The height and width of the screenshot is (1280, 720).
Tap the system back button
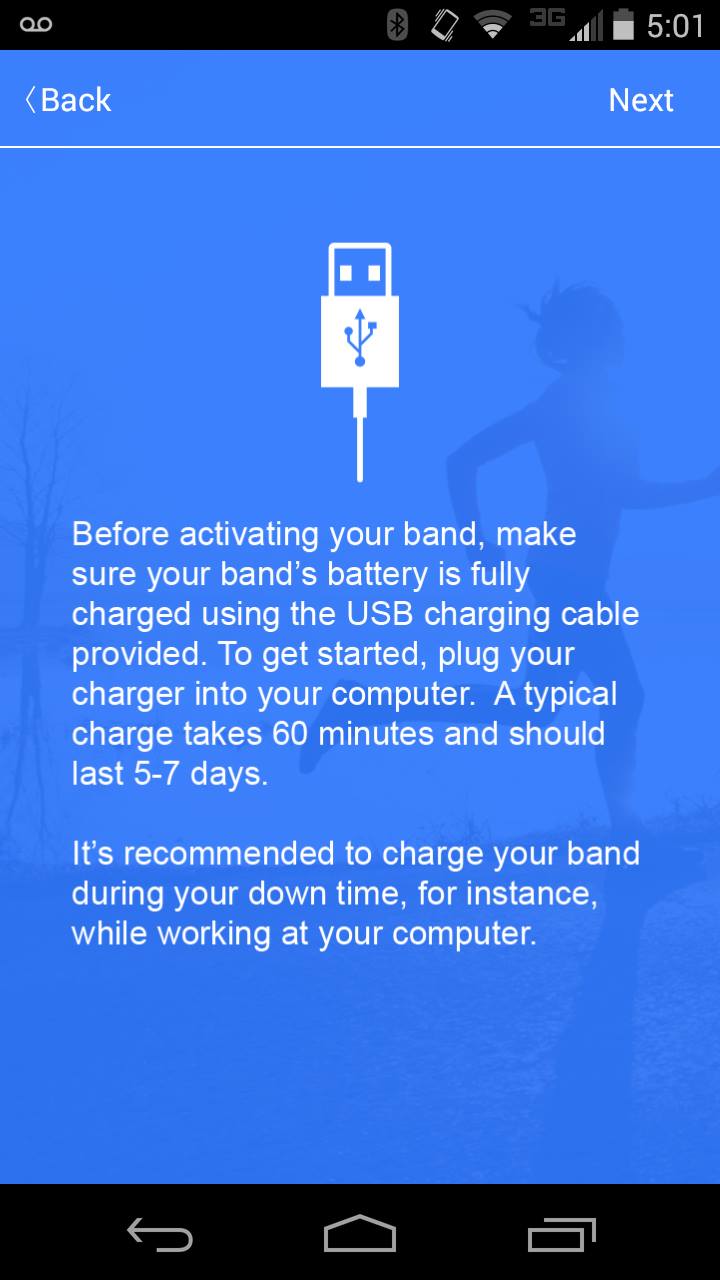click(160, 1234)
